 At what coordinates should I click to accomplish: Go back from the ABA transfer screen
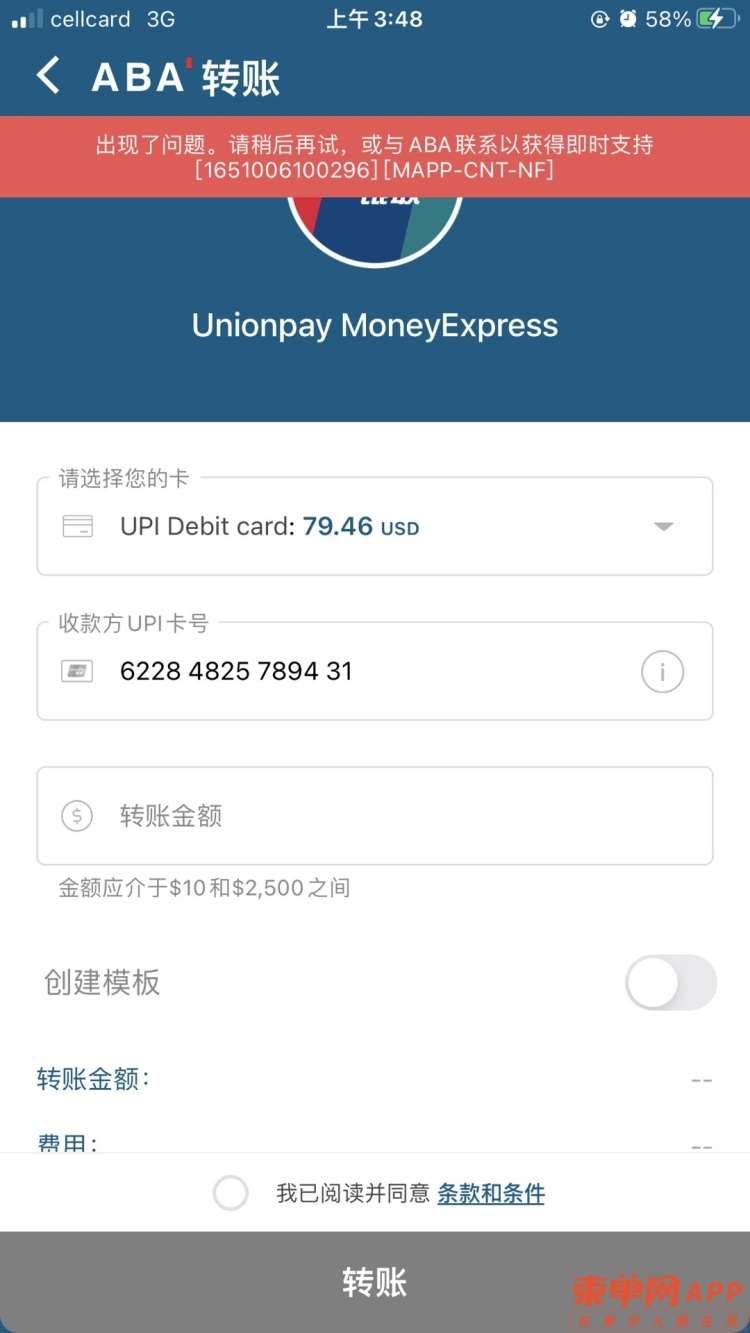[48, 76]
